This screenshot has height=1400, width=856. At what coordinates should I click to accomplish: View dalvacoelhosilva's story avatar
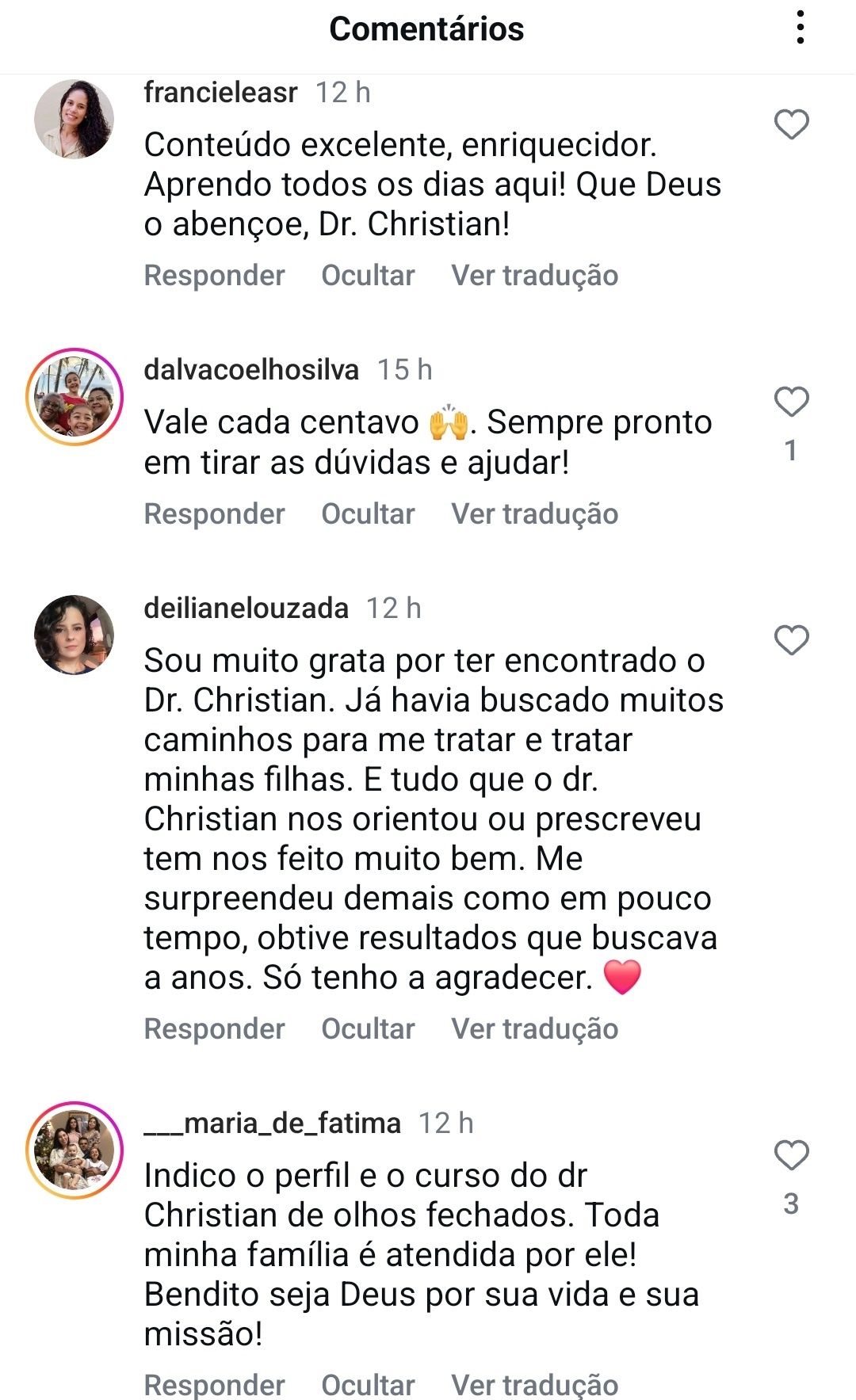point(74,396)
